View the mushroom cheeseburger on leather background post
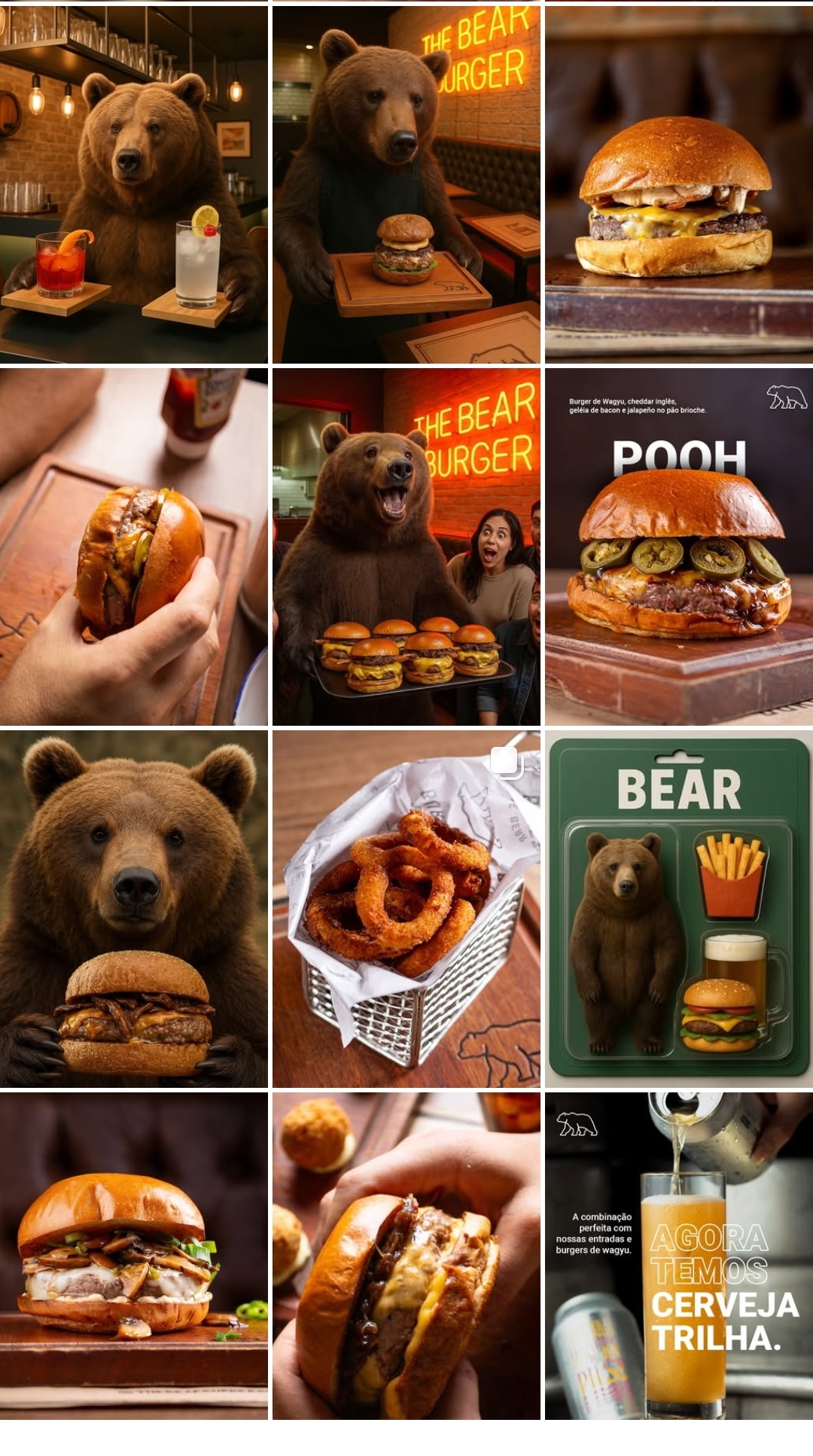This screenshot has height=1456, width=813. [678, 184]
